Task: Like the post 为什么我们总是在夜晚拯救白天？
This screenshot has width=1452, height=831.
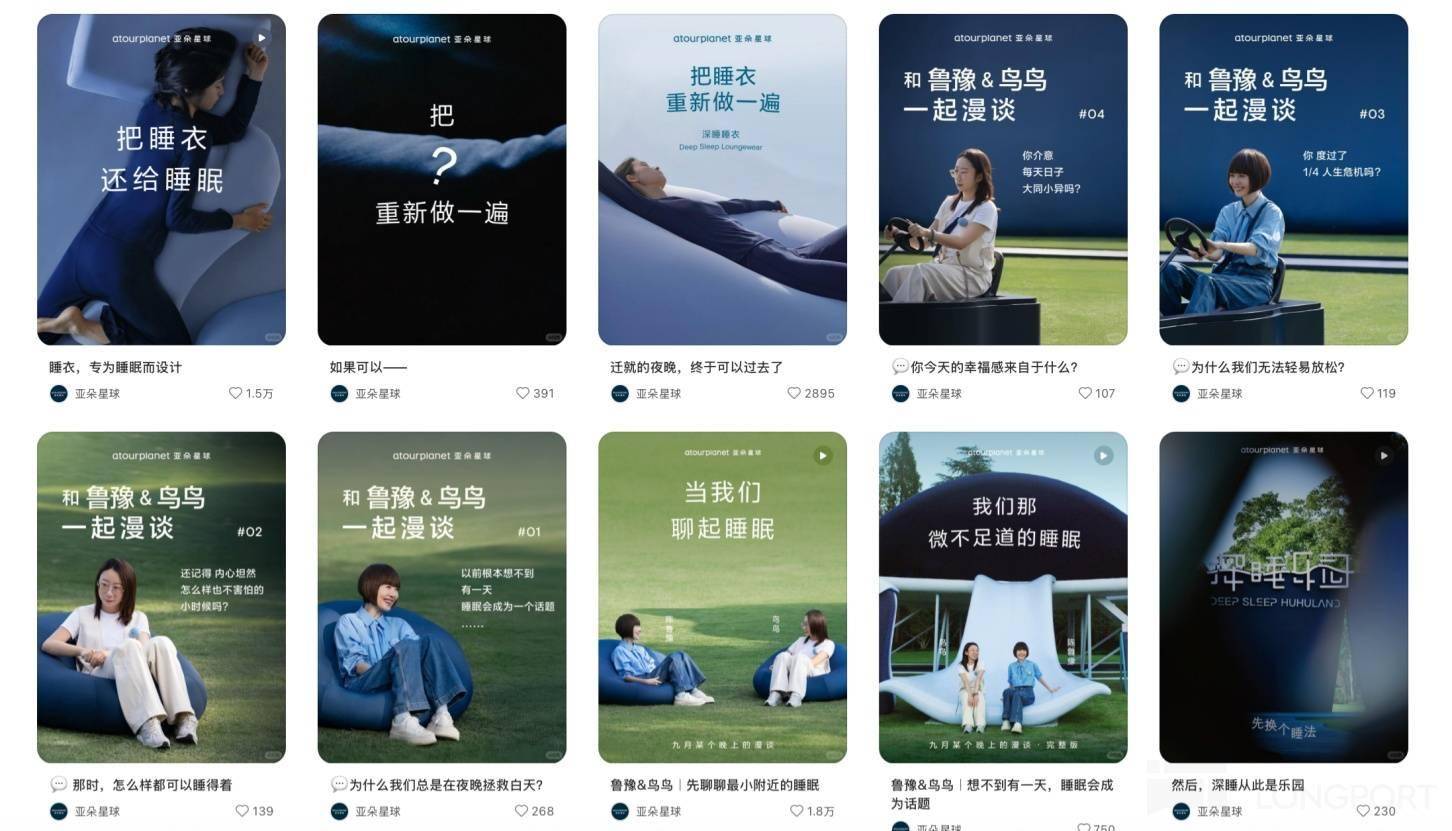Action: [522, 811]
